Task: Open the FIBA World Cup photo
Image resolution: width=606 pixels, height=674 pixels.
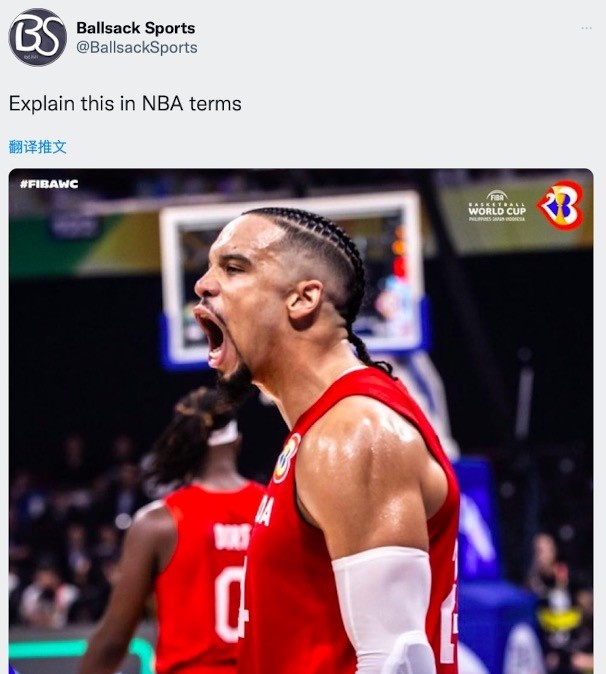Action: point(300,420)
